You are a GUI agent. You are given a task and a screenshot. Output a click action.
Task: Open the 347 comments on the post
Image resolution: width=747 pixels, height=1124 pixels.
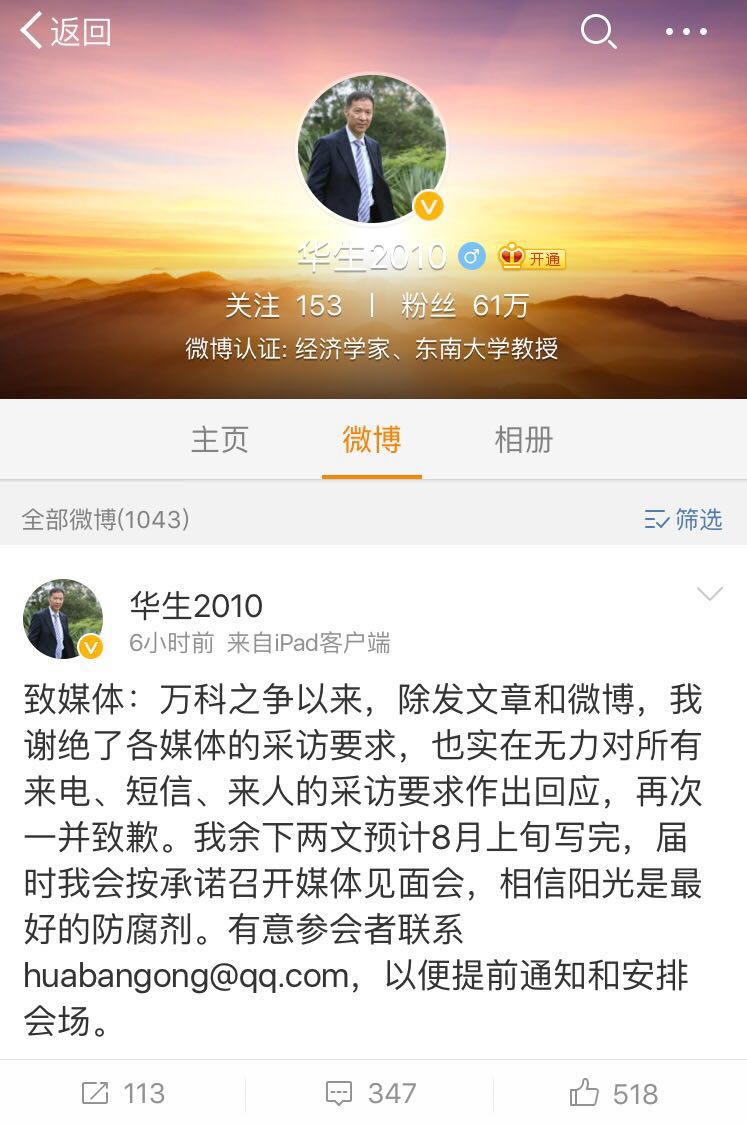click(x=371, y=1093)
